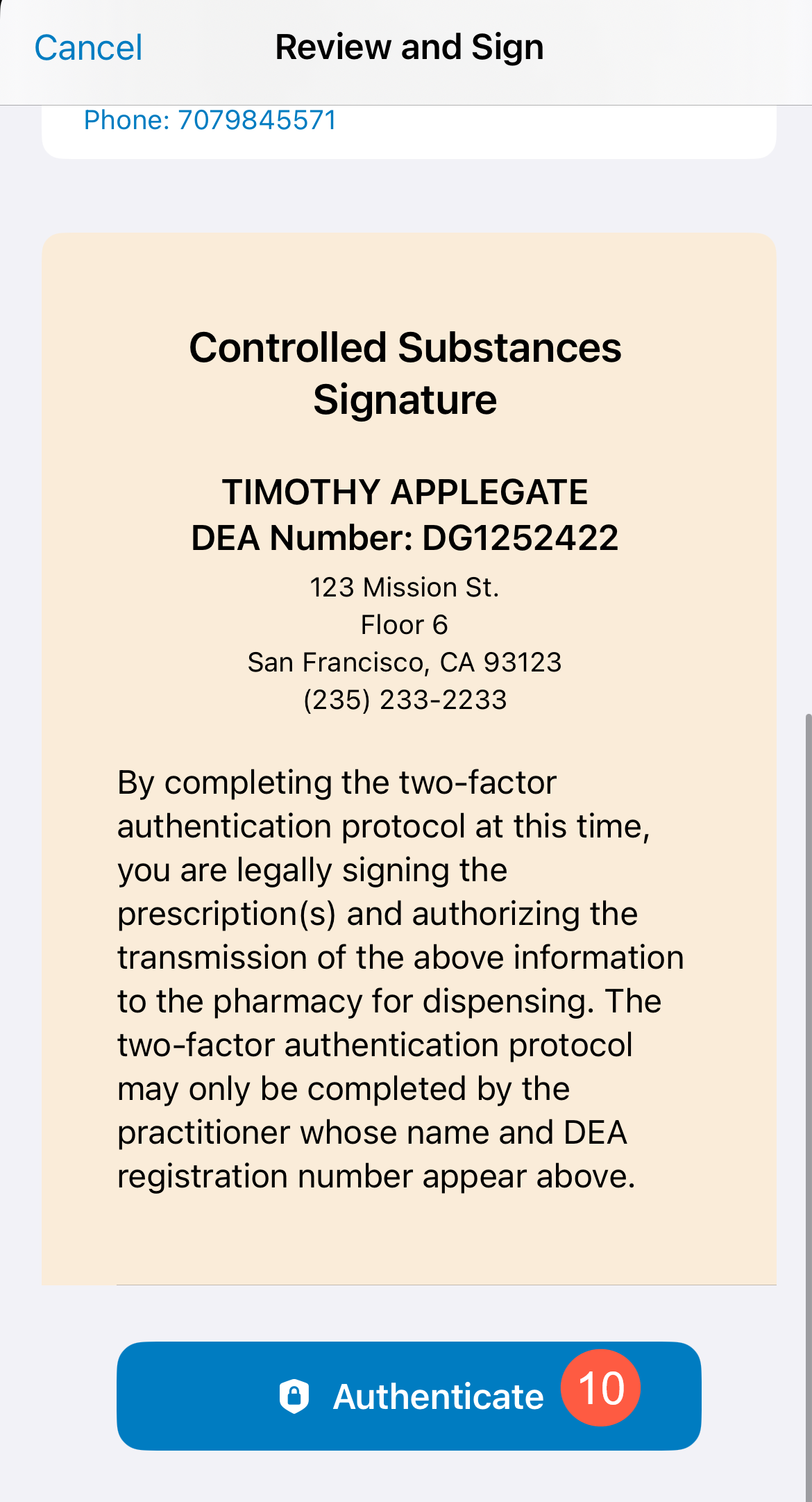
Task: Tap the Authenticate button
Action: click(x=409, y=1396)
